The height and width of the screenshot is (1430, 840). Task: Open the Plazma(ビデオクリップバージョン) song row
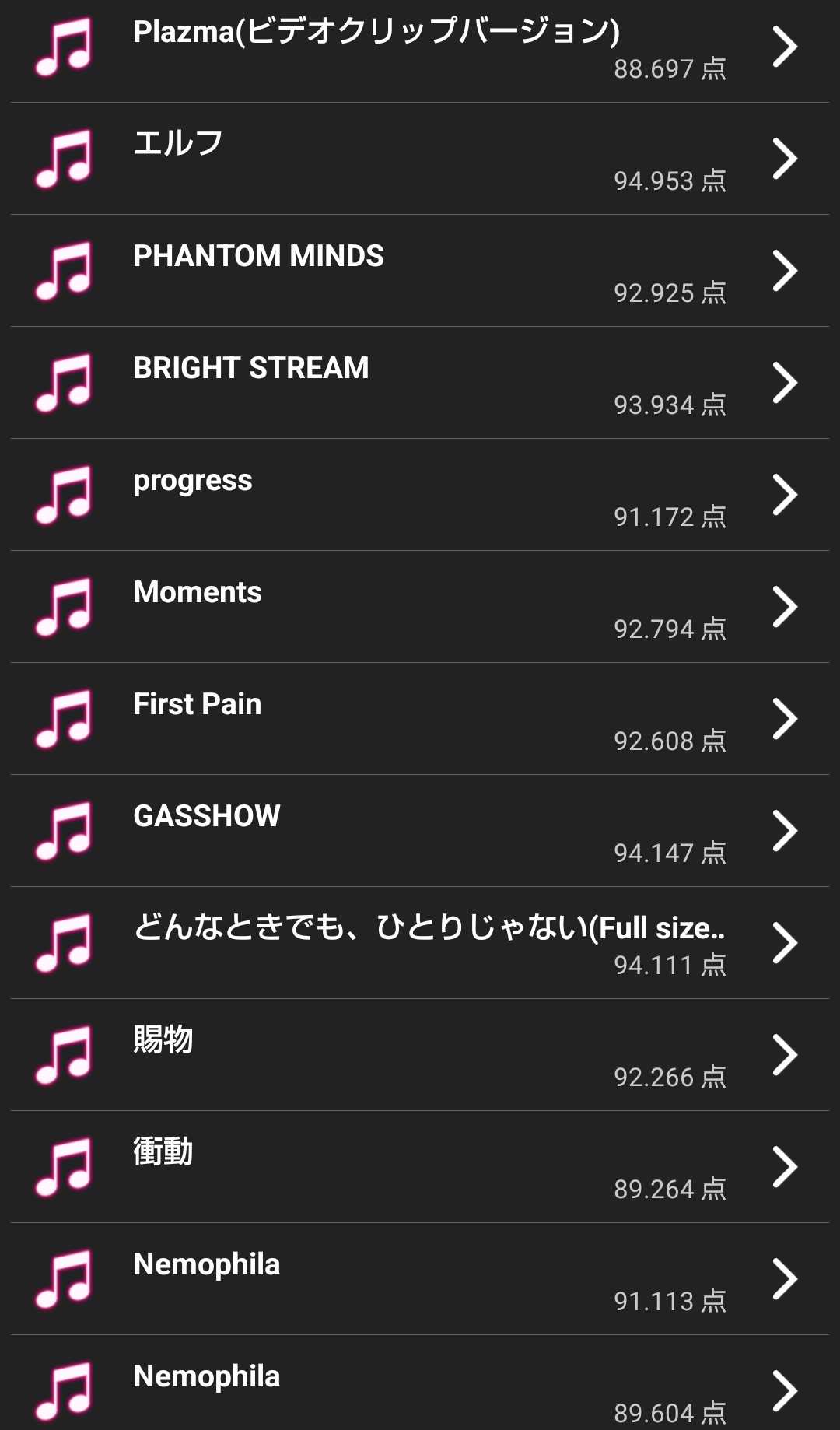[420, 48]
